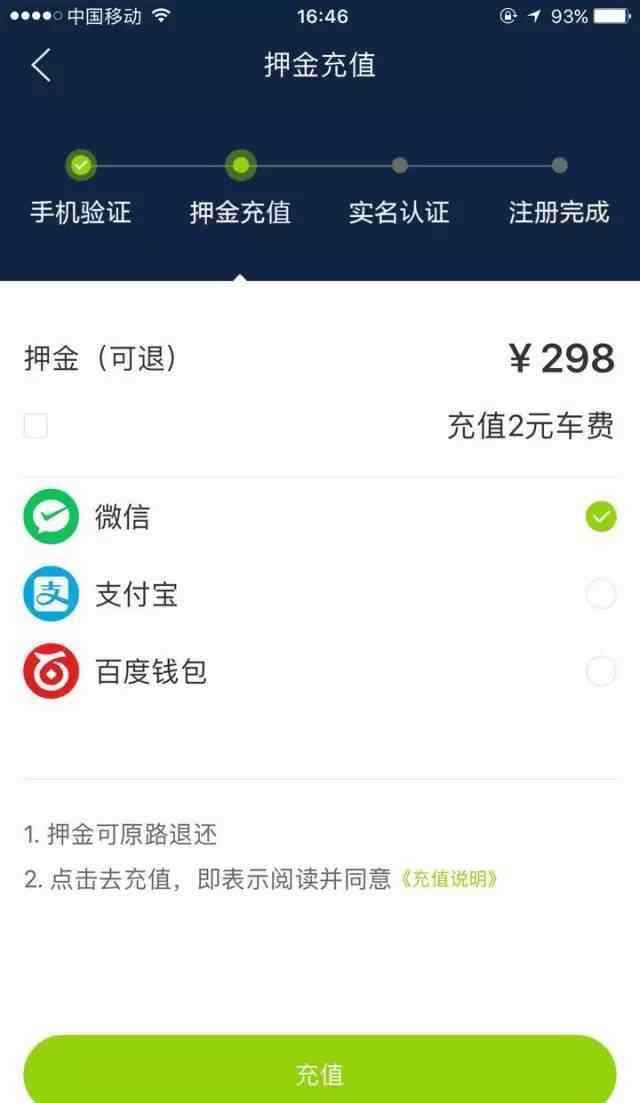Viewport: 640px width, 1103px height.
Task: Tap the green 充值 button
Action: tap(320, 1073)
